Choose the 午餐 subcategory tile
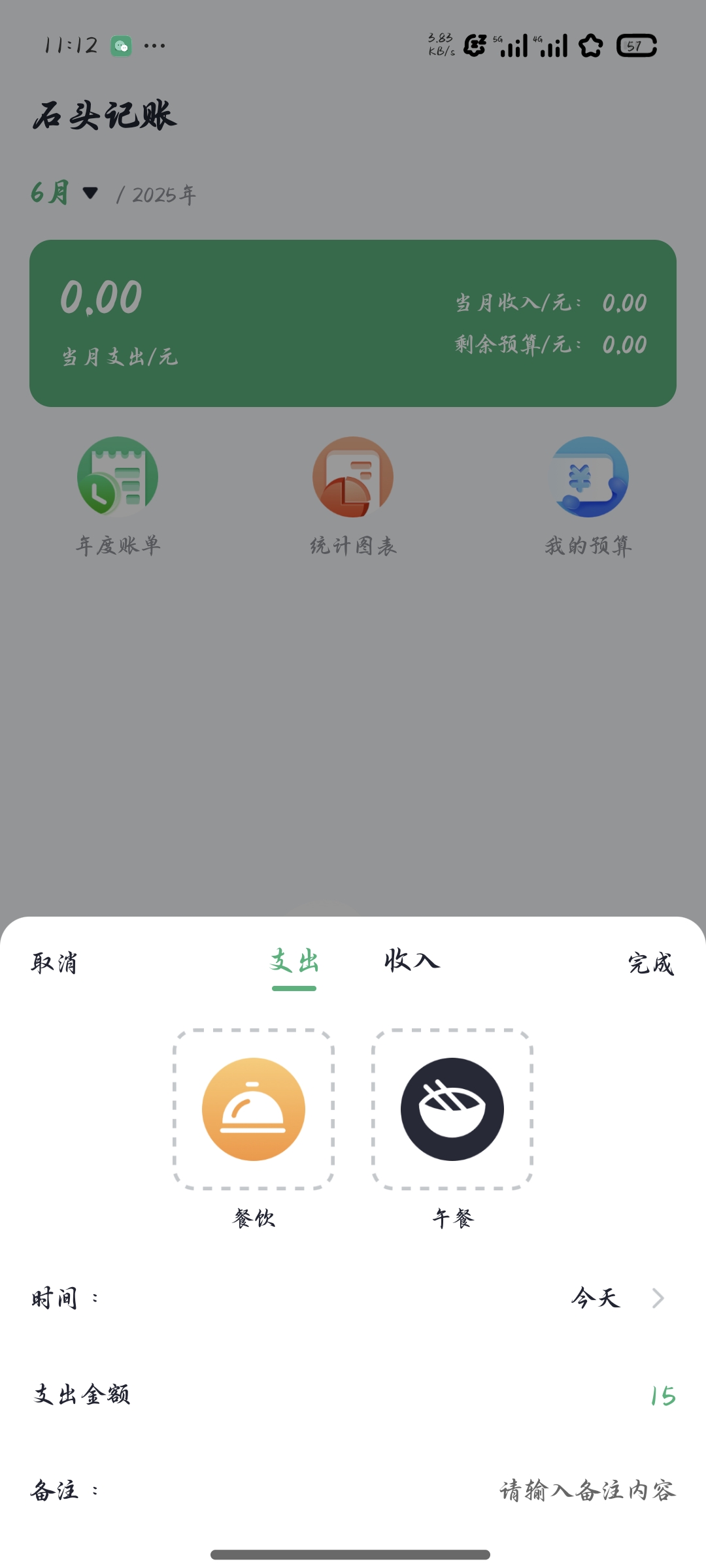The height and width of the screenshot is (1568, 706). pyautogui.click(x=452, y=1109)
